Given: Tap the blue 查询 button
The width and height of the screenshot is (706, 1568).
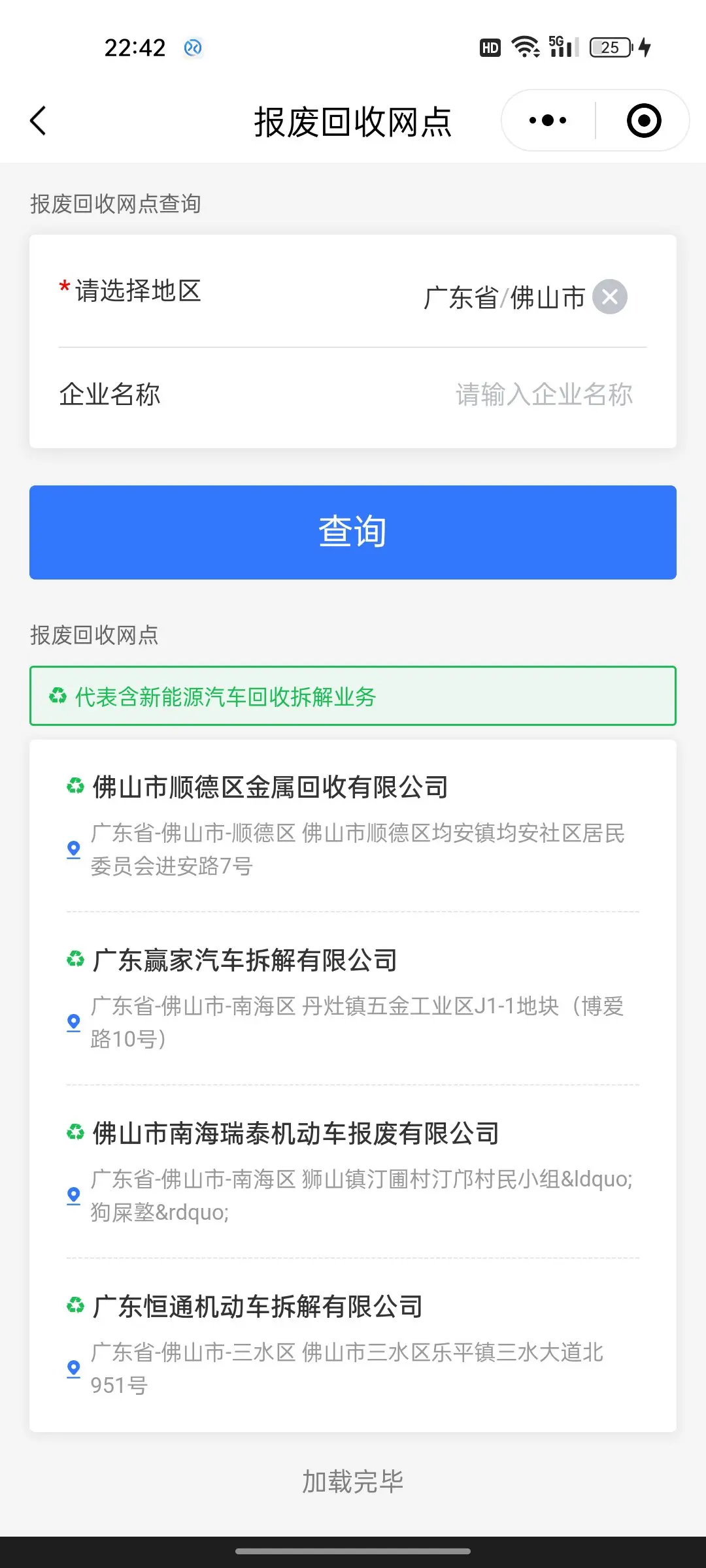Looking at the screenshot, I should point(353,532).
